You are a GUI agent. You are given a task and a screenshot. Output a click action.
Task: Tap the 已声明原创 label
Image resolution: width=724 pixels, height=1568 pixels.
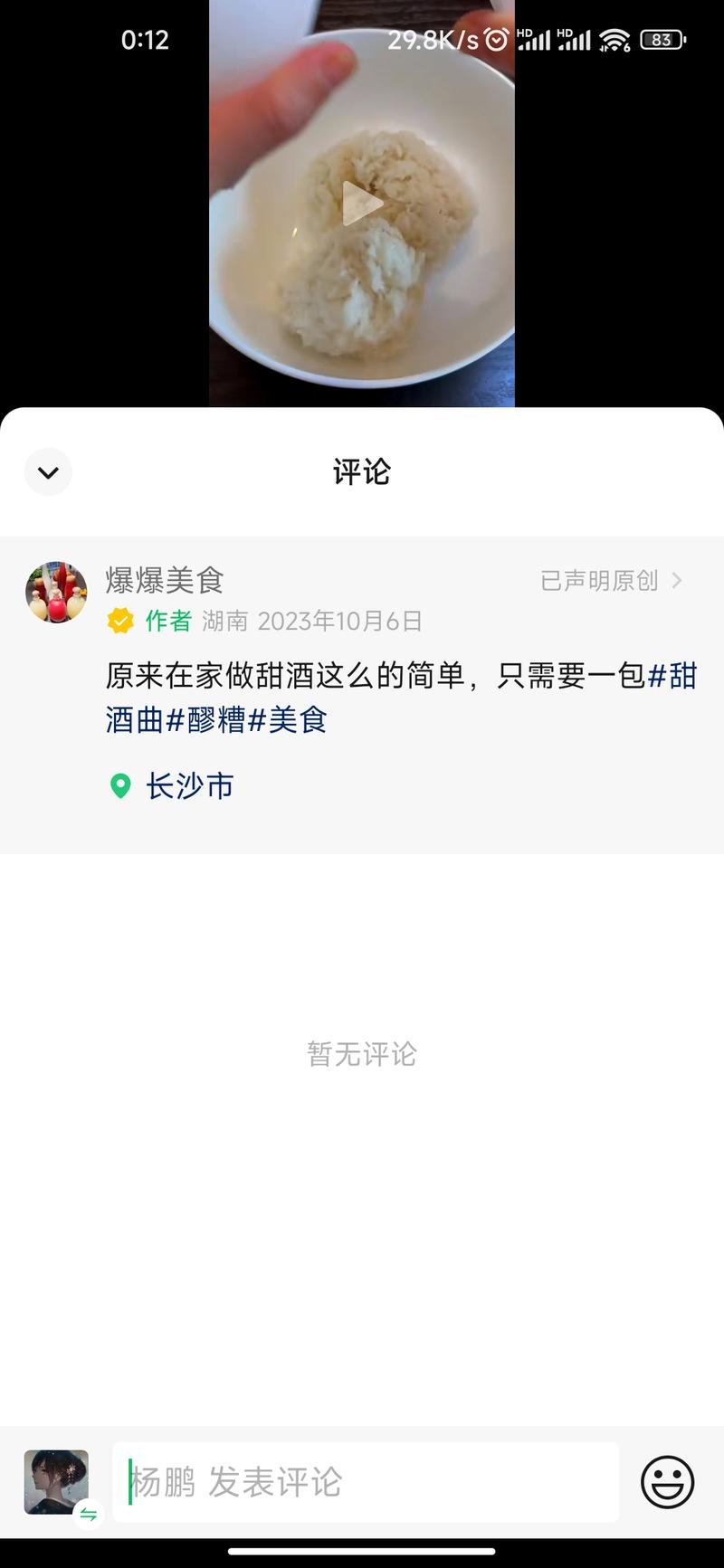pyautogui.click(x=599, y=582)
